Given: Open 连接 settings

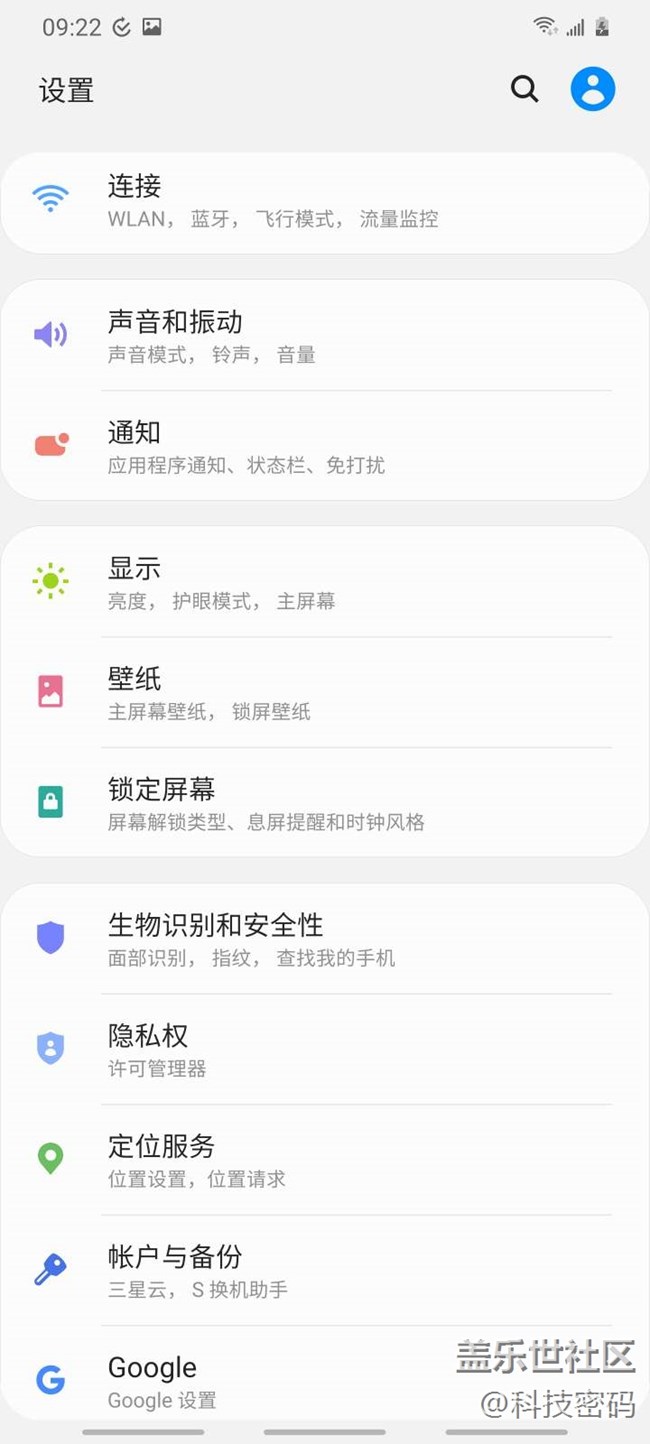Looking at the screenshot, I should click(325, 203).
